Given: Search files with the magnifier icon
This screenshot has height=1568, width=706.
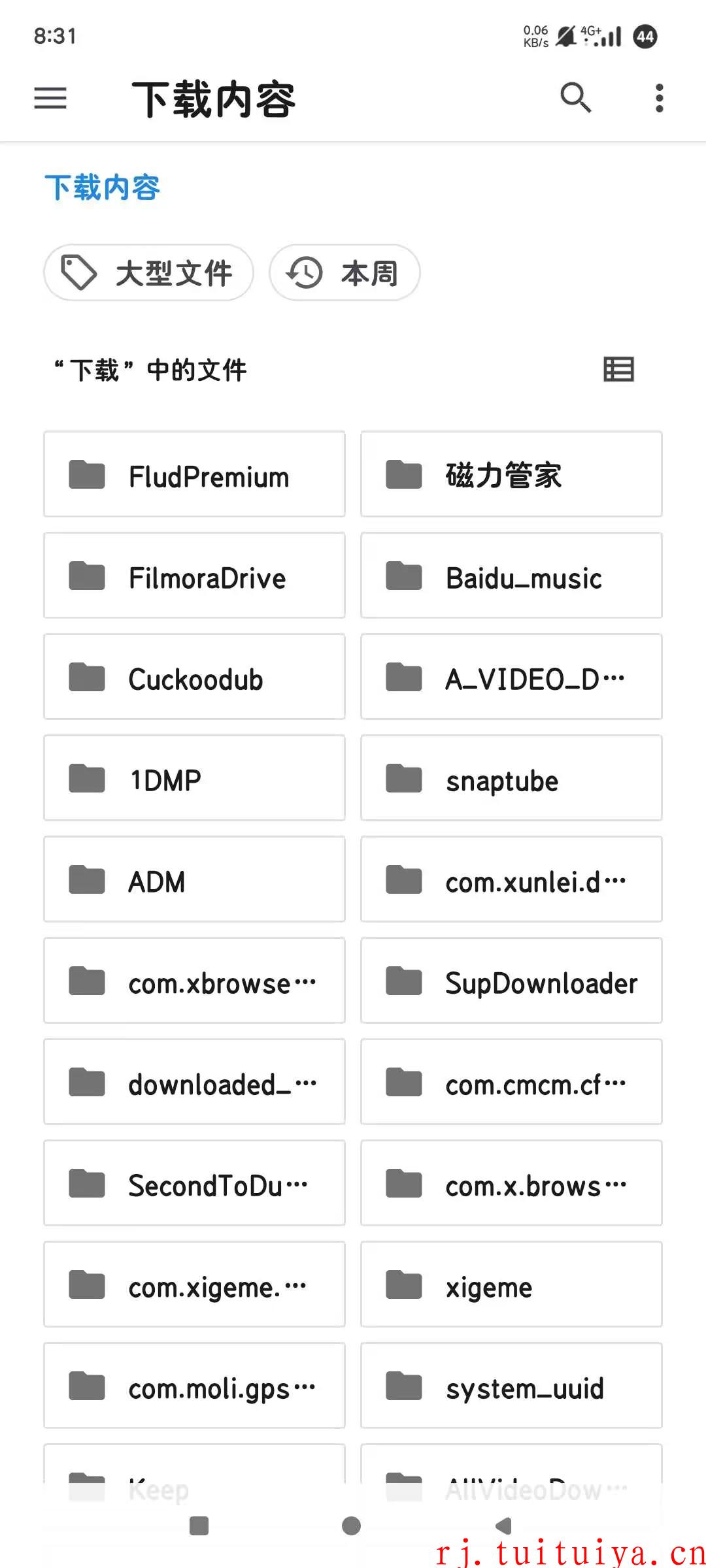Looking at the screenshot, I should pyautogui.click(x=576, y=98).
